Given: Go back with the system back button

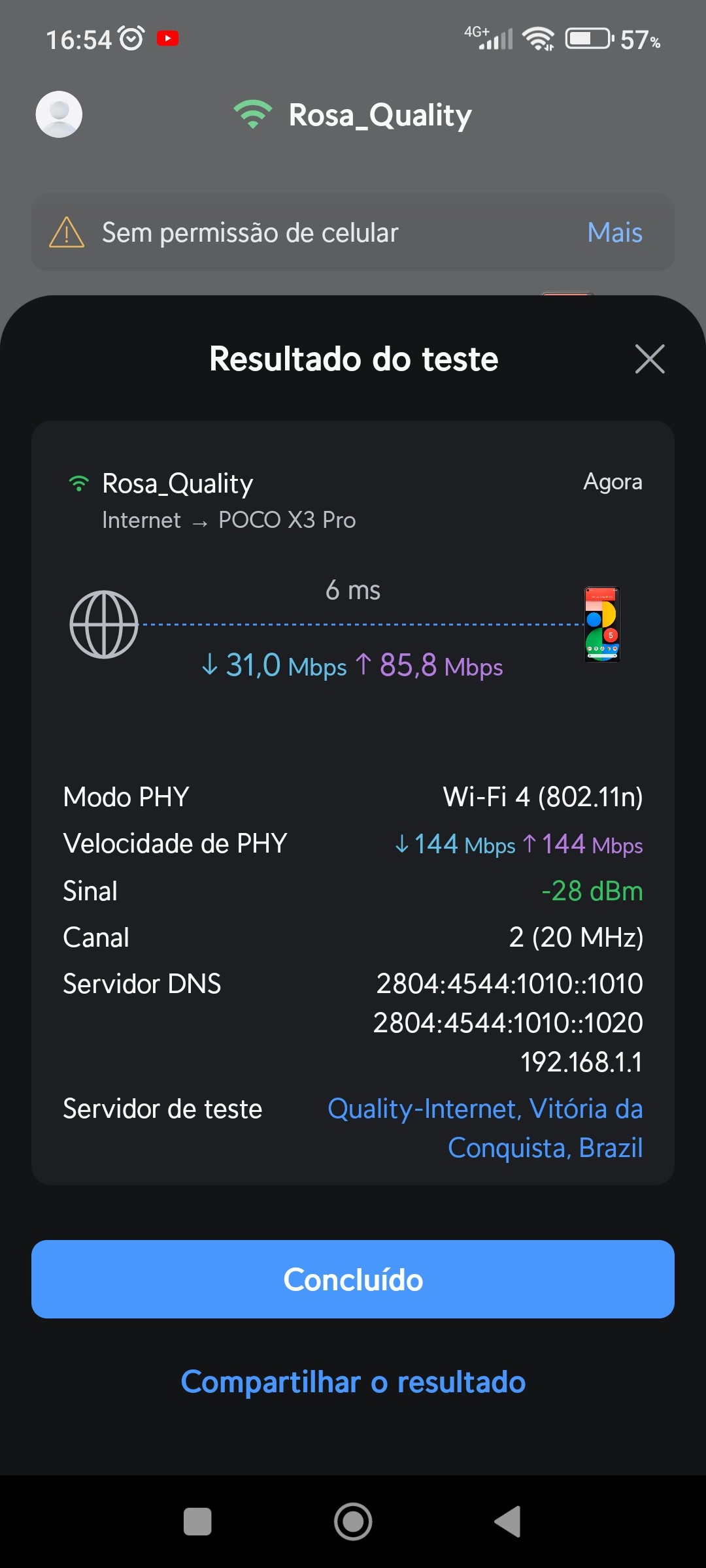Looking at the screenshot, I should click(x=508, y=1522).
